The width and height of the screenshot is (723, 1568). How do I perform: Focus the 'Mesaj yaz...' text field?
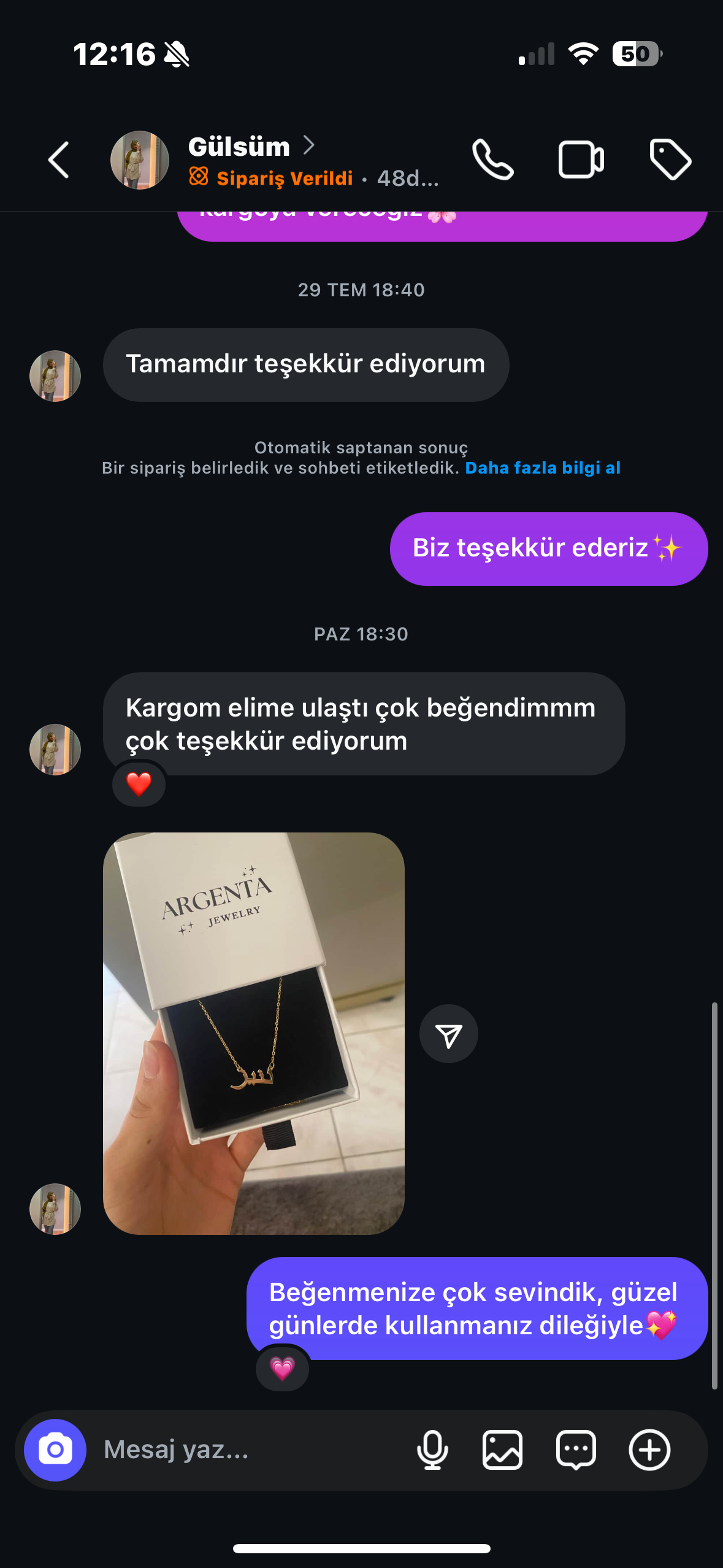click(x=245, y=1450)
